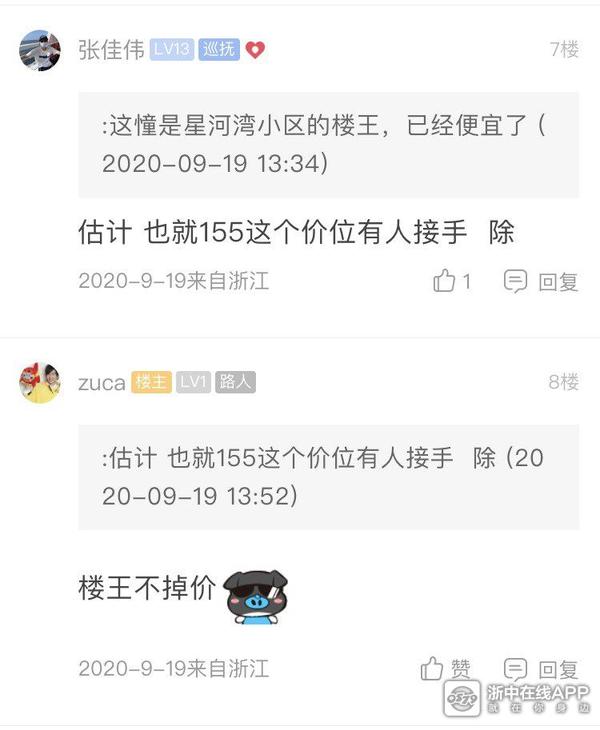Viewport: 600px width, 730px height.
Task: Open zuca's profile avatar
Action: [40, 382]
